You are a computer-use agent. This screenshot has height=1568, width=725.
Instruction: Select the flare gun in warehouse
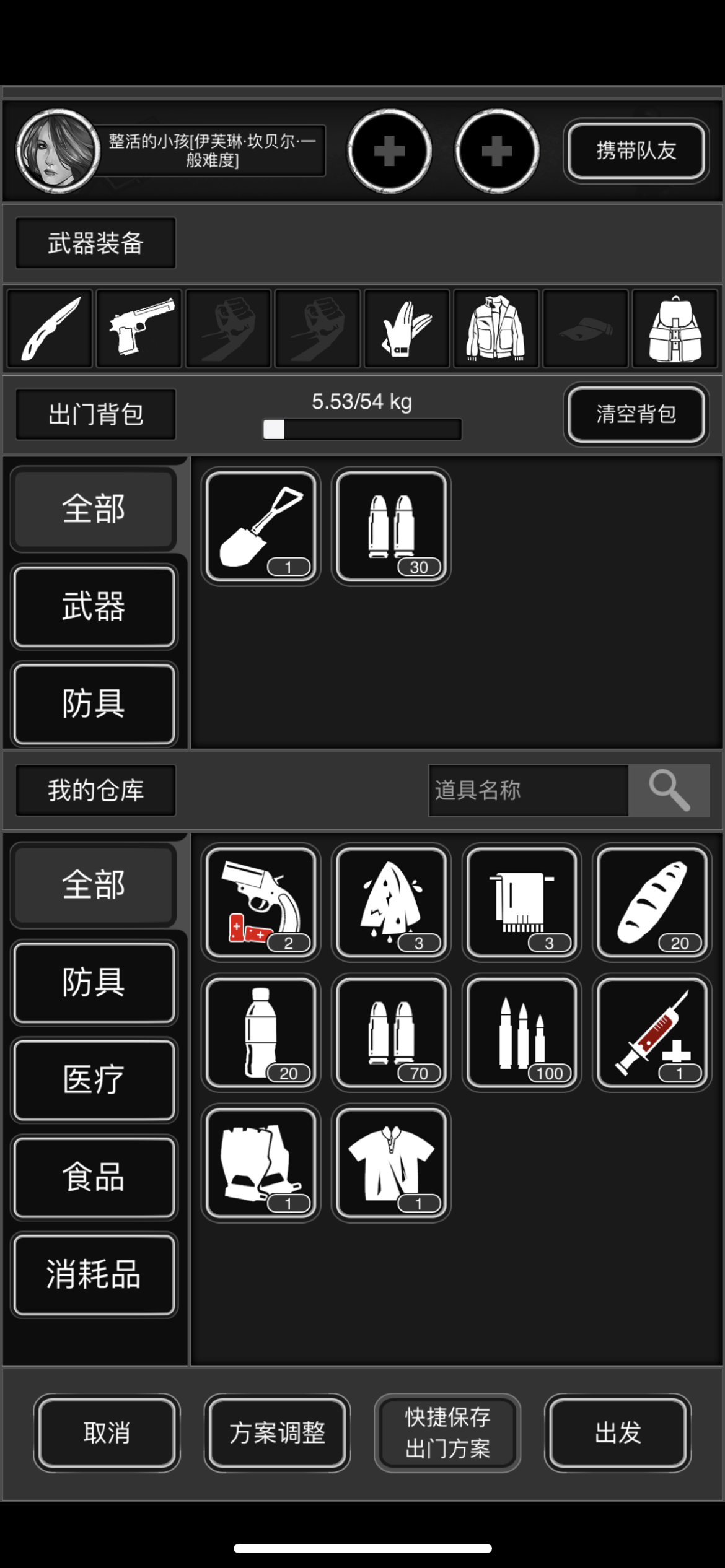click(x=261, y=902)
